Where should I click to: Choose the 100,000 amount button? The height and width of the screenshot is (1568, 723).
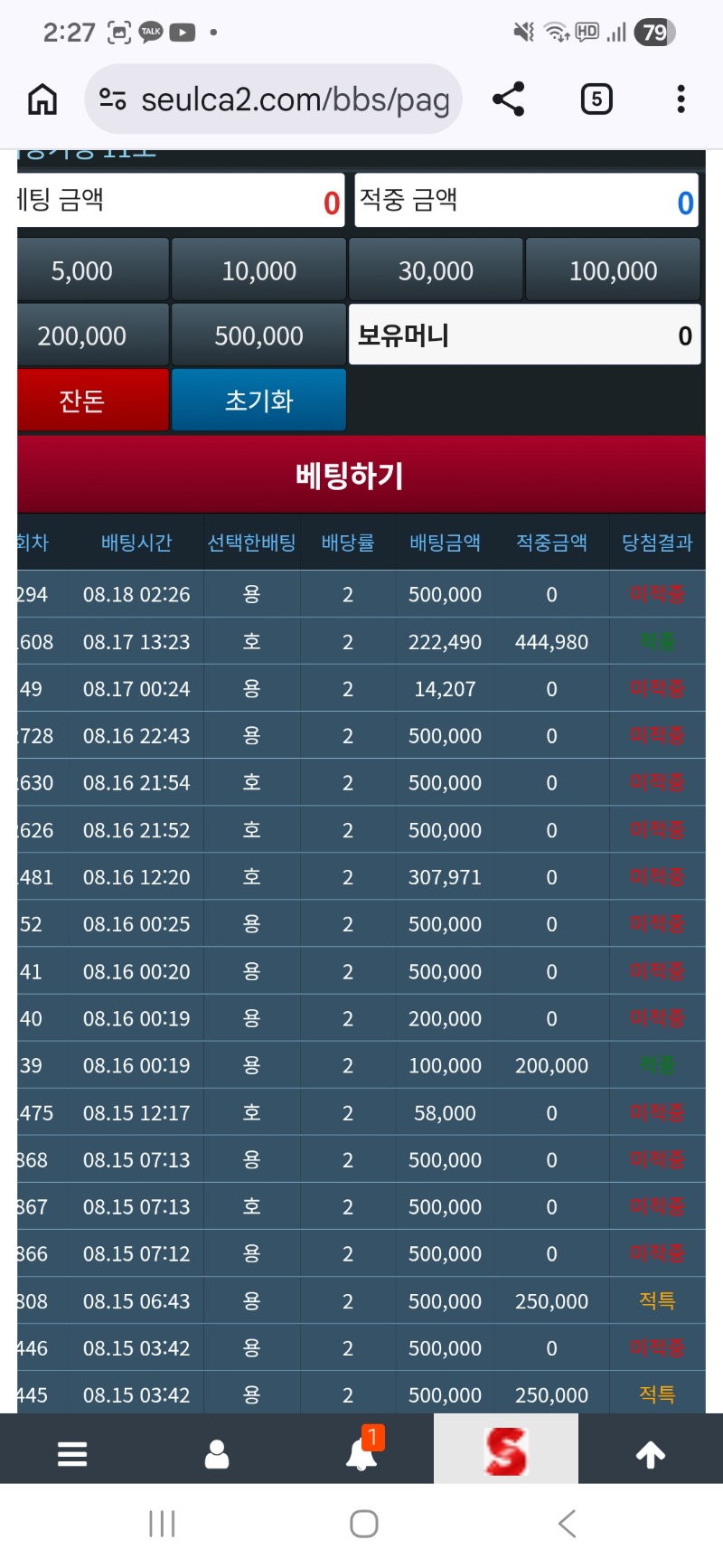[x=613, y=270]
